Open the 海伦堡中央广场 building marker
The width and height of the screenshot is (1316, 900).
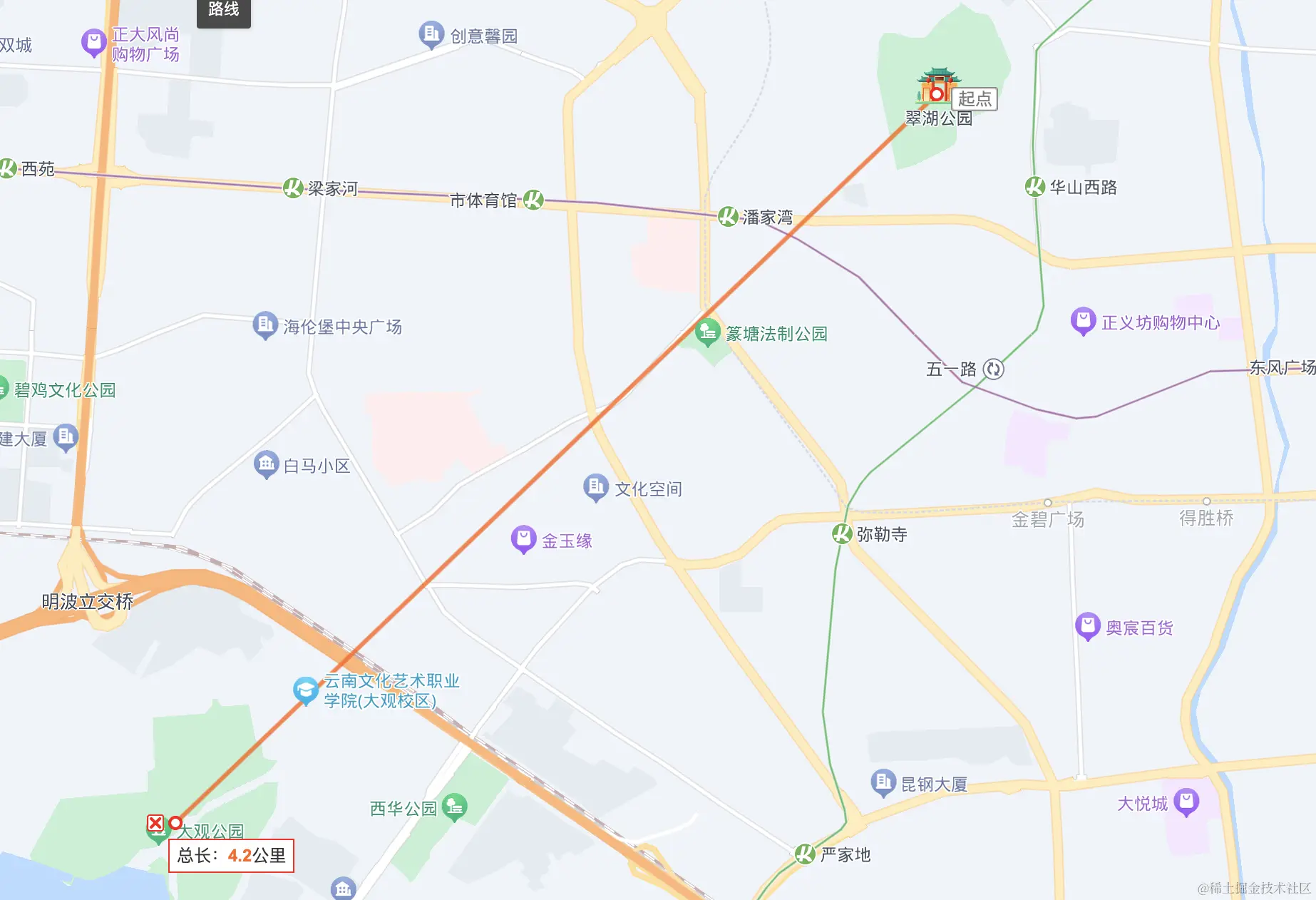click(x=265, y=325)
